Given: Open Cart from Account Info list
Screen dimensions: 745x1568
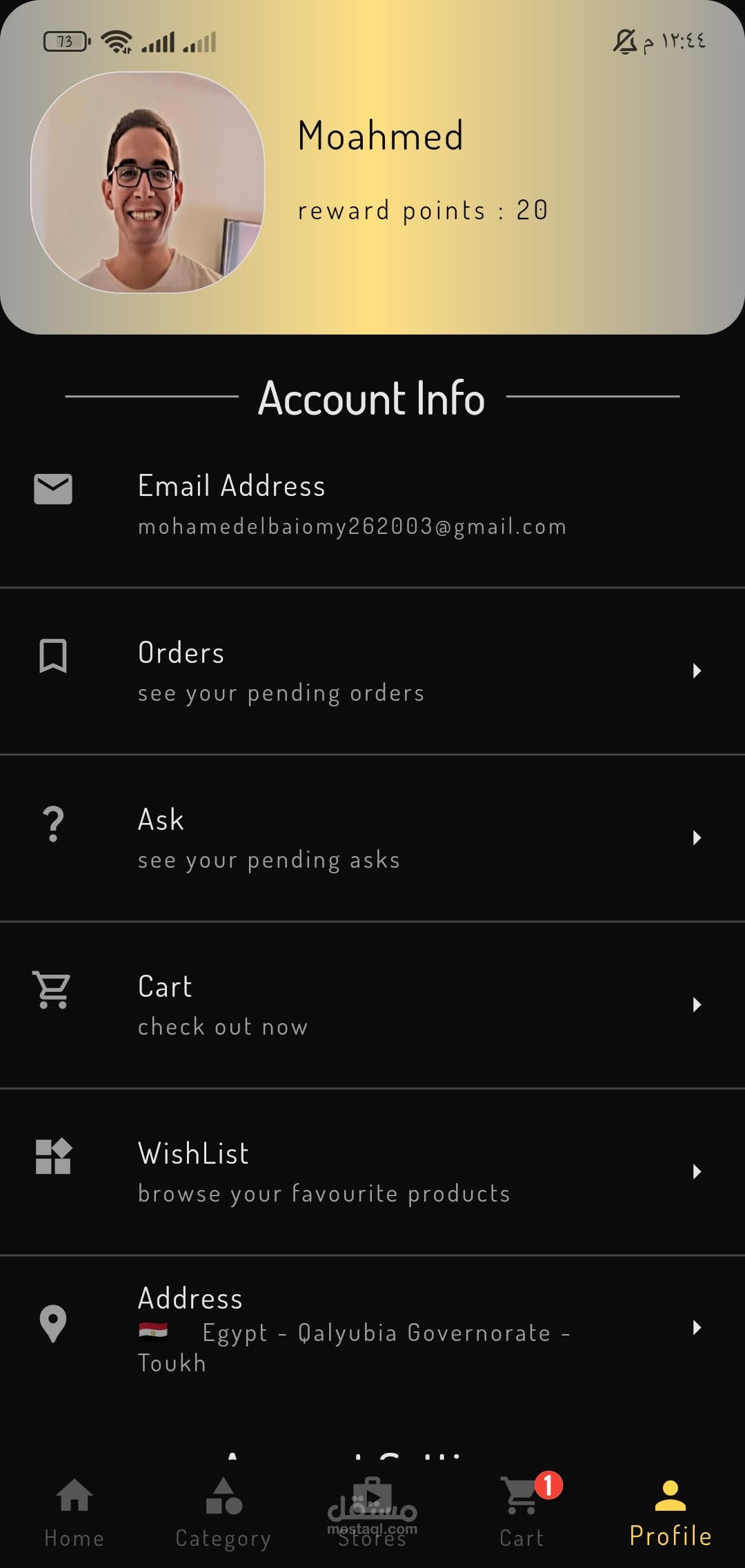Looking at the screenshot, I should tap(372, 1005).
